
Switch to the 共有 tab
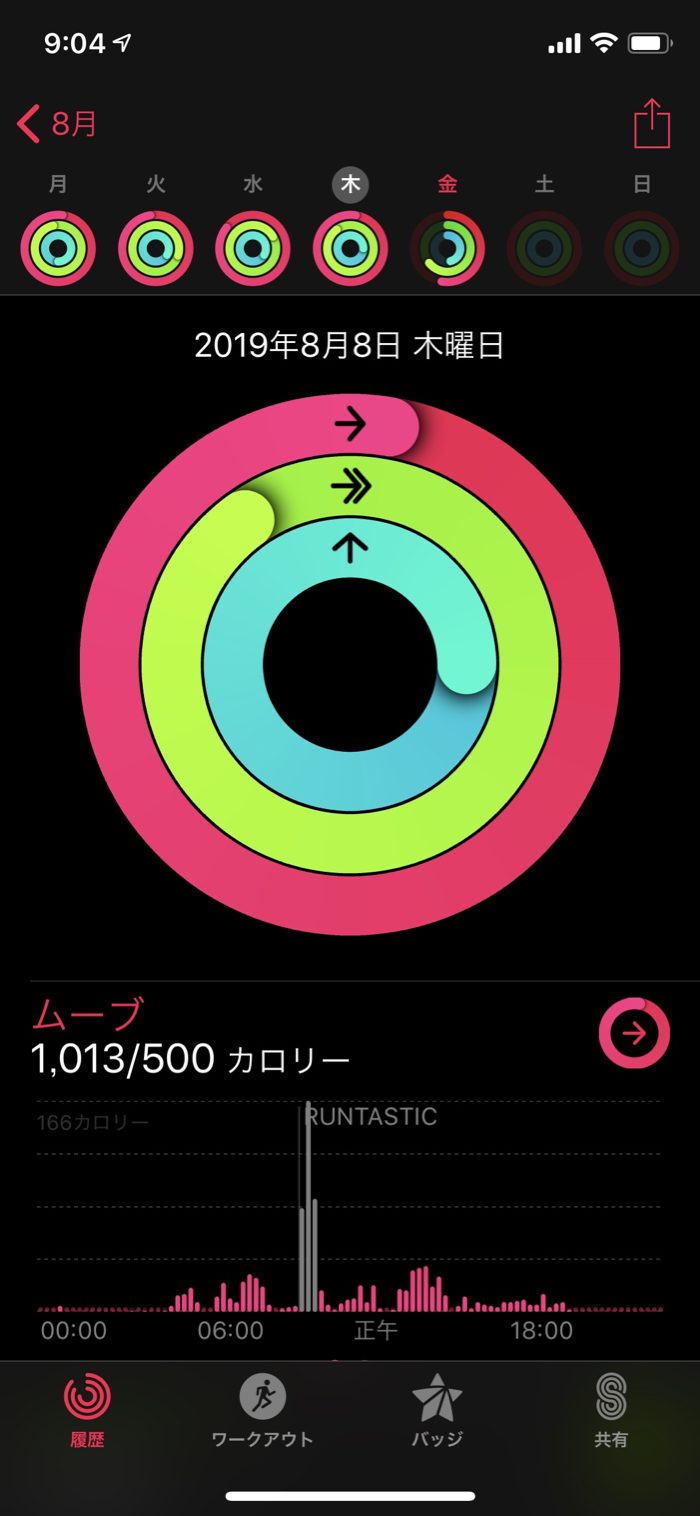coord(611,1410)
